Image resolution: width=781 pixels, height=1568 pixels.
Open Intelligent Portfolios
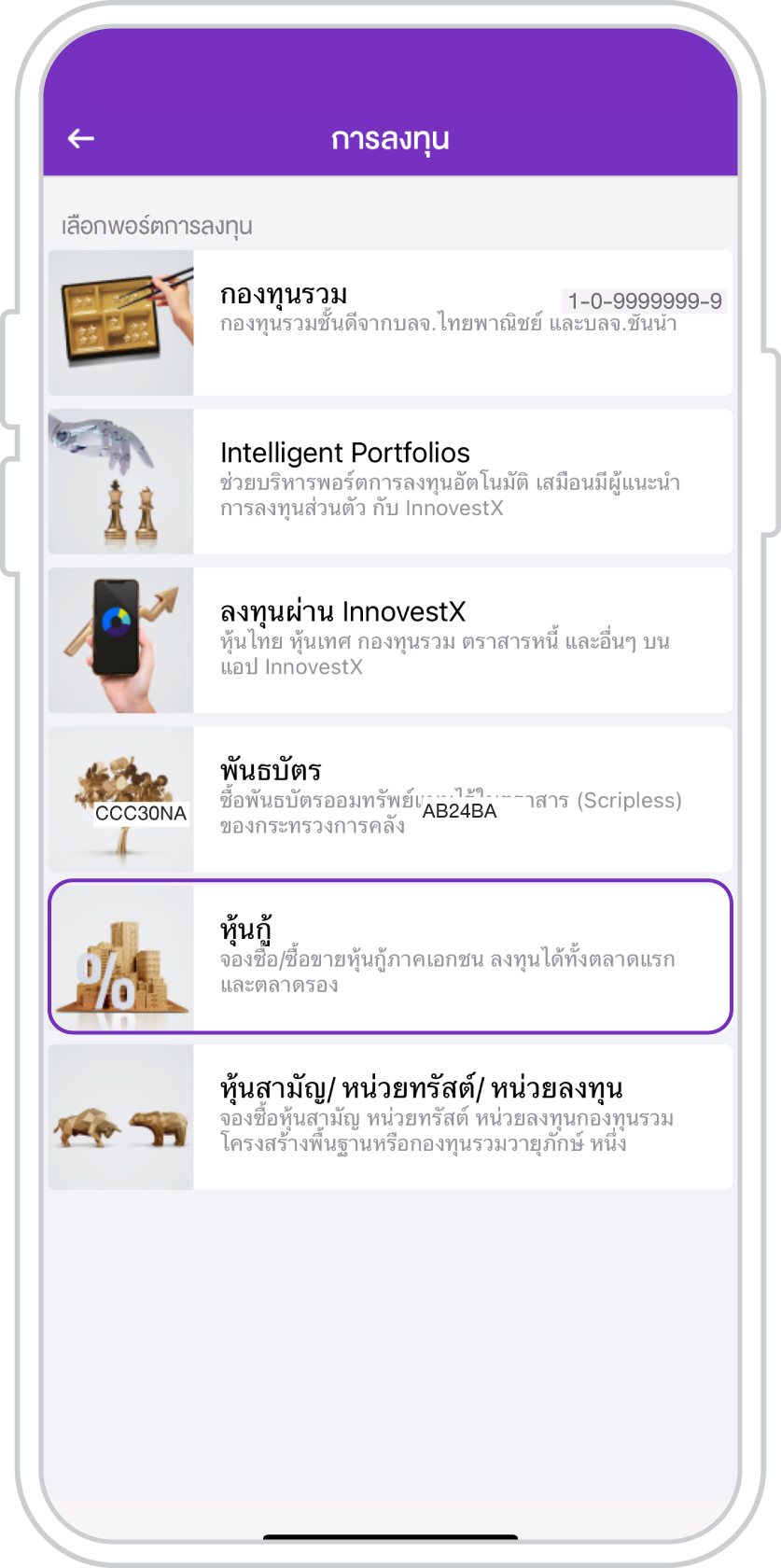coord(390,482)
